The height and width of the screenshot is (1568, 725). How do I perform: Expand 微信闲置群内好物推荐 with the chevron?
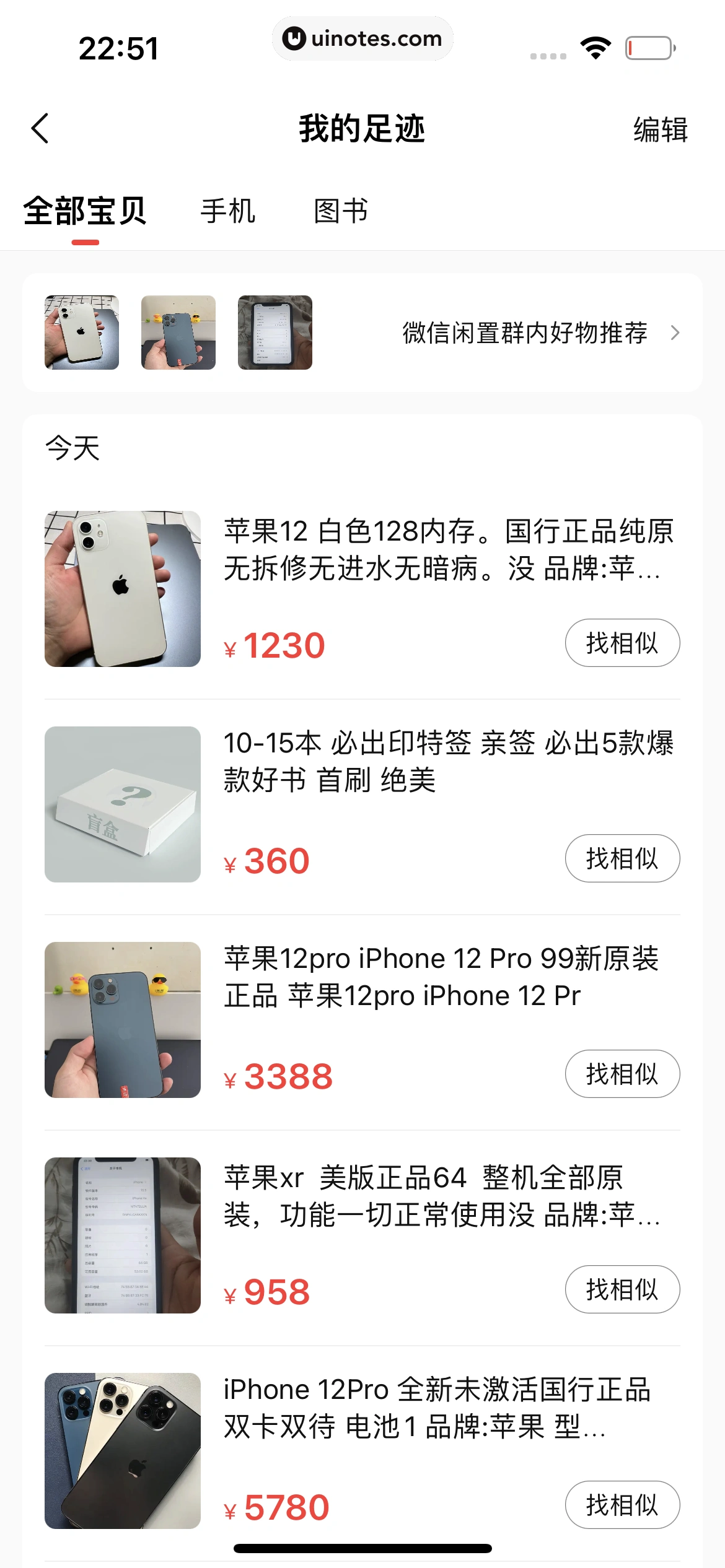coord(675,333)
